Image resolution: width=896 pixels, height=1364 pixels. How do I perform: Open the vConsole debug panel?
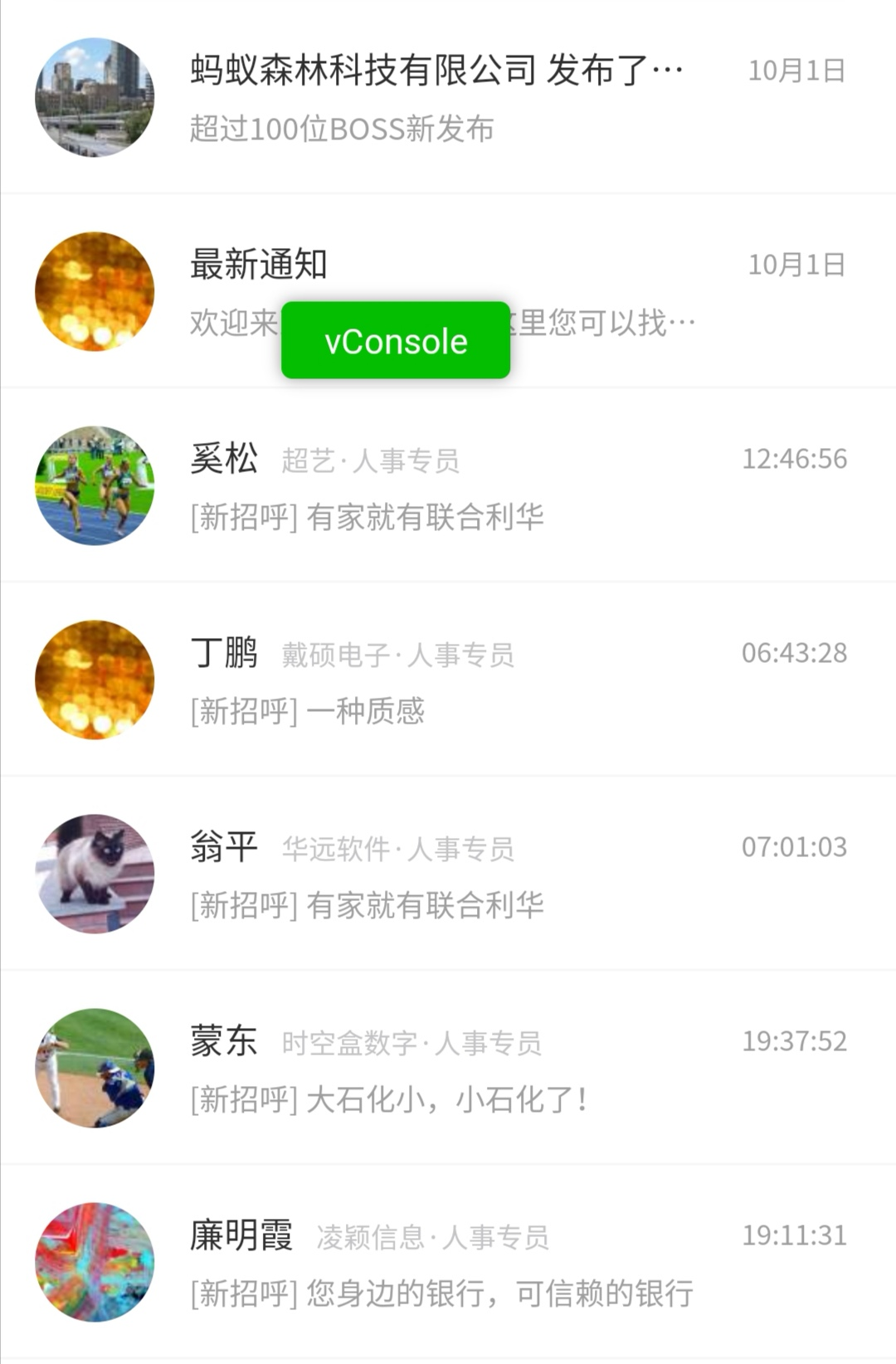tap(395, 339)
